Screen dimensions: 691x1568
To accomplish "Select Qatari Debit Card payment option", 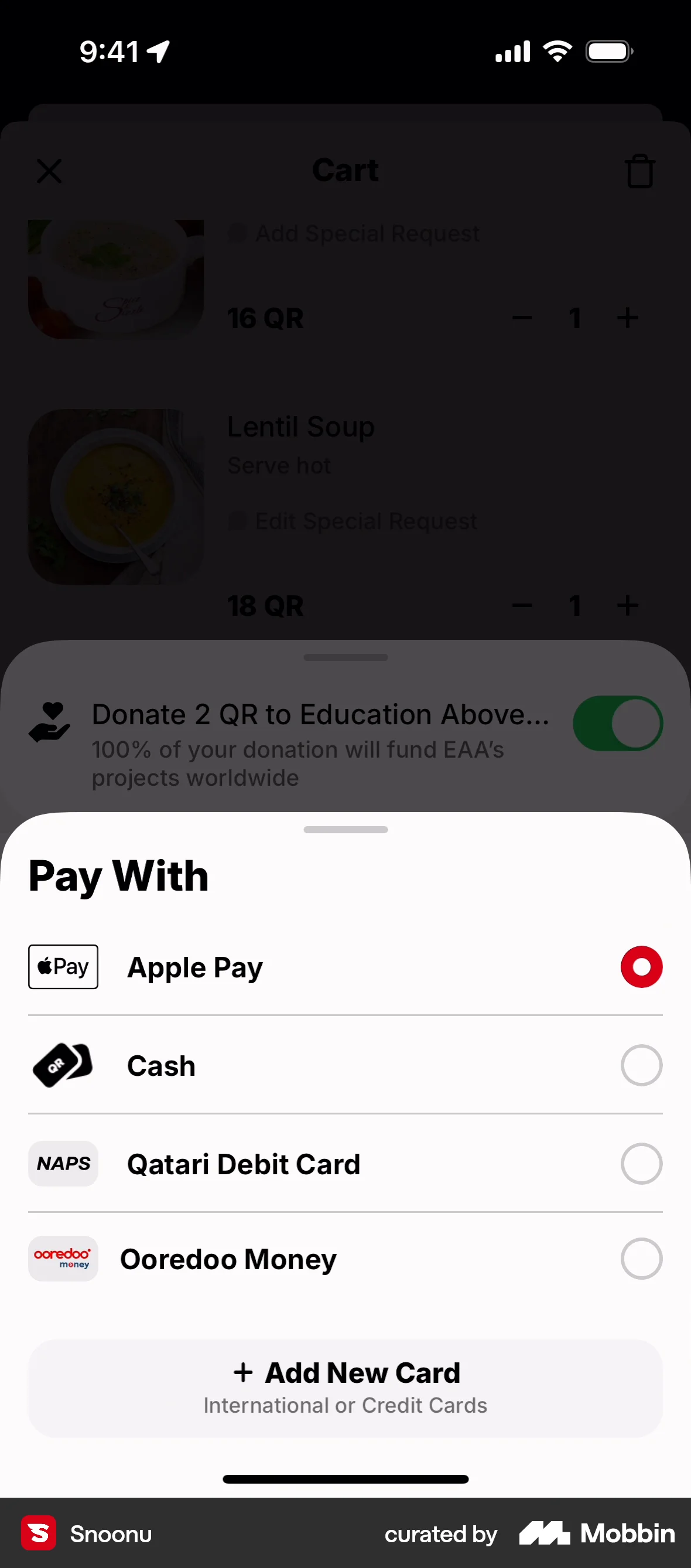I will 641,1163.
